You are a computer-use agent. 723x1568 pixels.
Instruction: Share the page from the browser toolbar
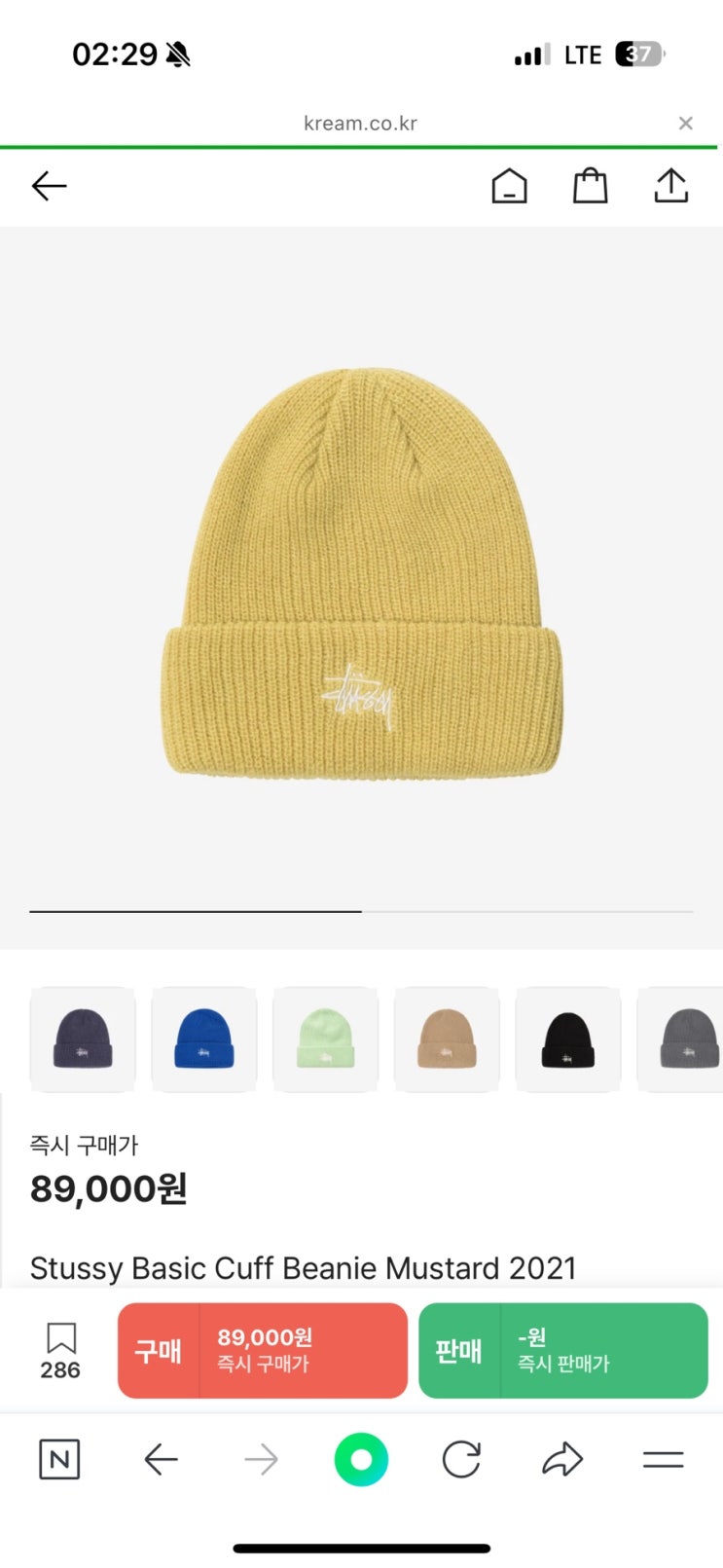point(562,1459)
